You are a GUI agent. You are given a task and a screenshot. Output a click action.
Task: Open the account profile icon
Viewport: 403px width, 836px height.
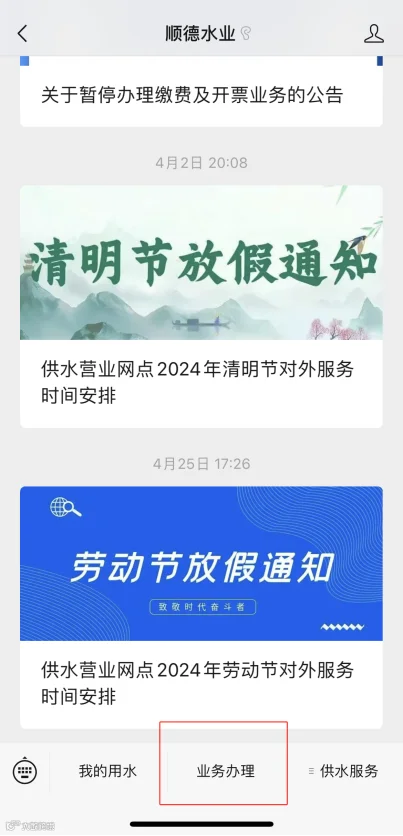tap(374, 34)
